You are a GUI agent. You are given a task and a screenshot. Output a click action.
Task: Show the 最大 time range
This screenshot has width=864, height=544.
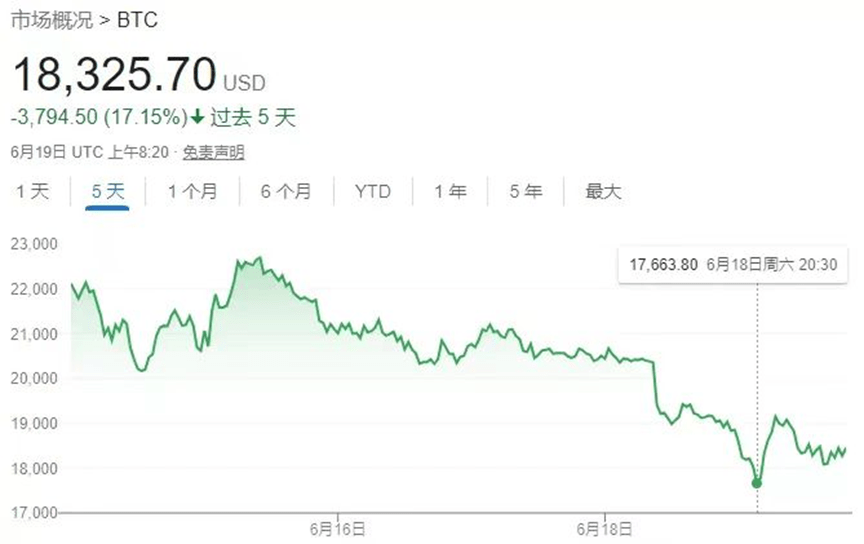(x=603, y=191)
